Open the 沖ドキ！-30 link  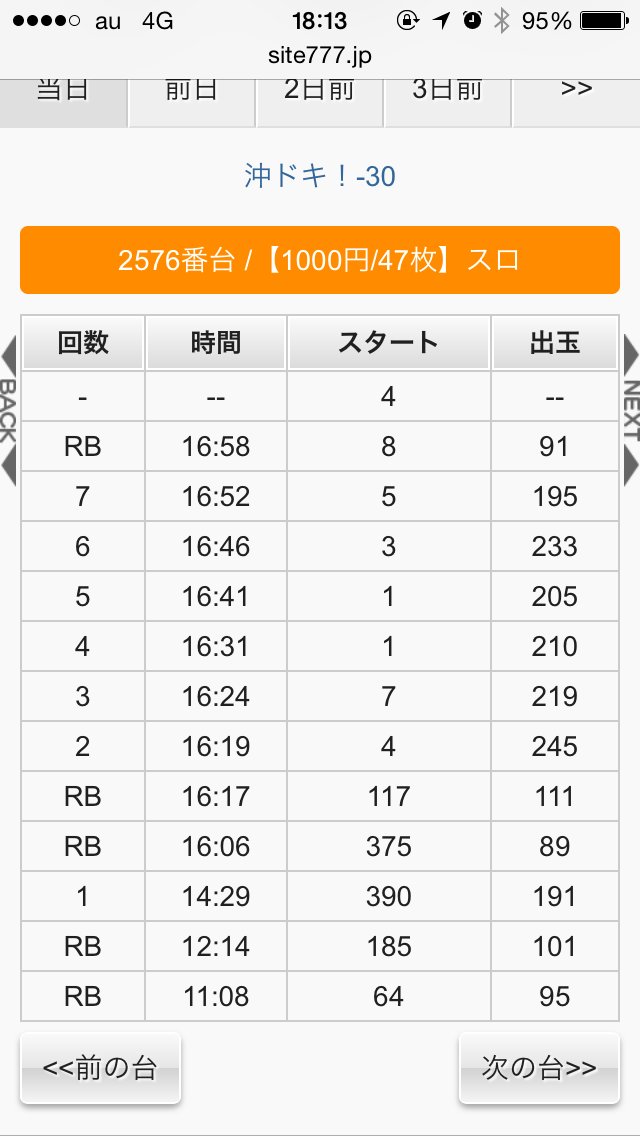click(x=320, y=177)
